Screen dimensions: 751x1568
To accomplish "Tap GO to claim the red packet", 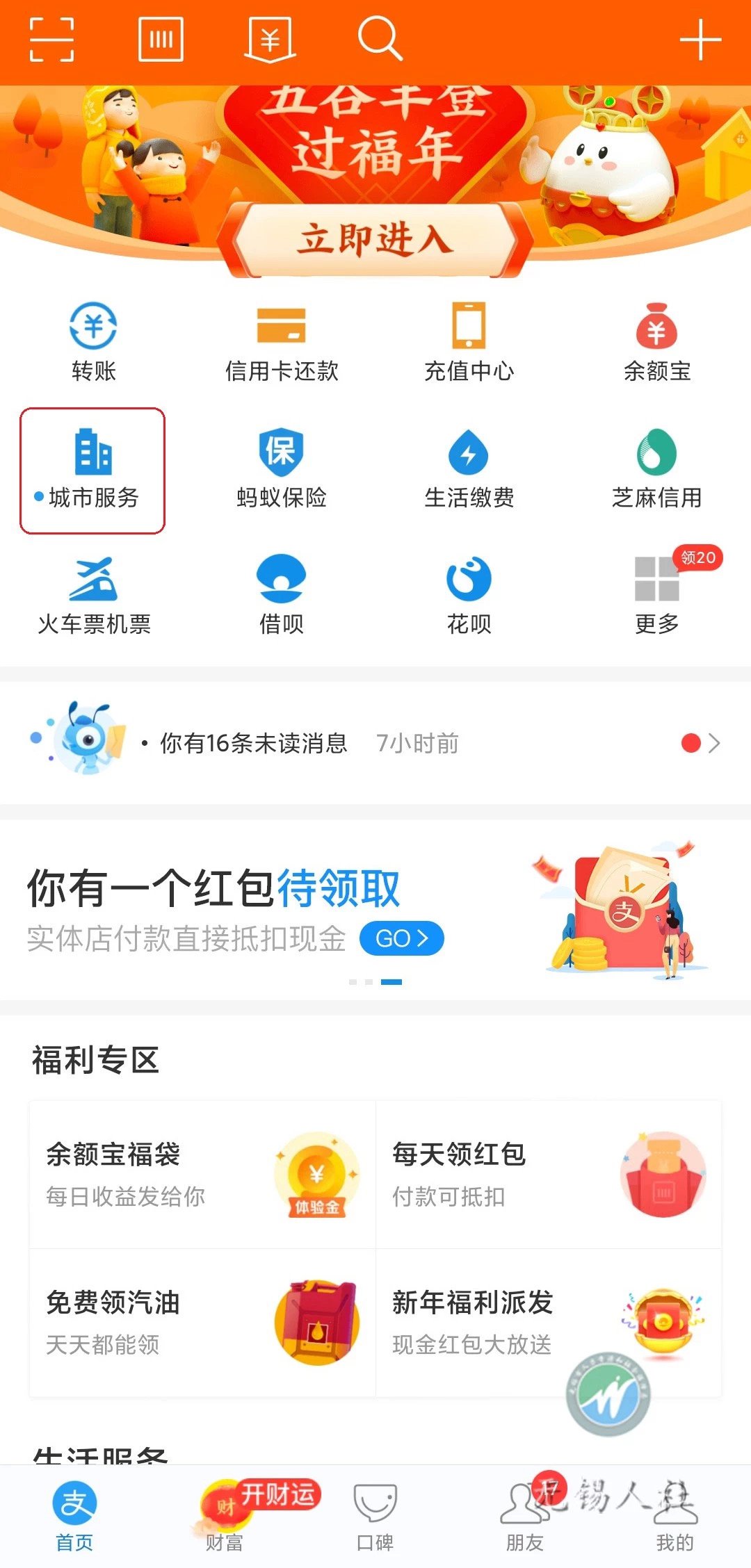I will (402, 938).
